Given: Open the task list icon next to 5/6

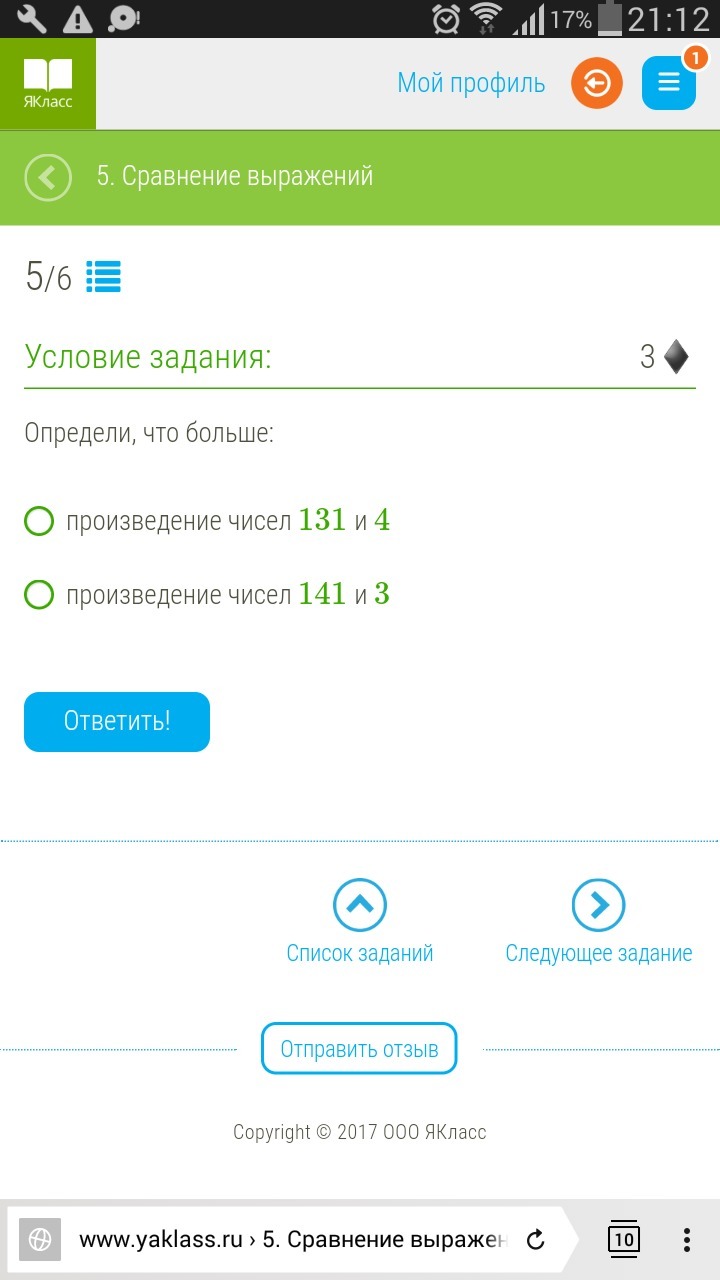Looking at the screenshot, I should (x=103, y=276).
